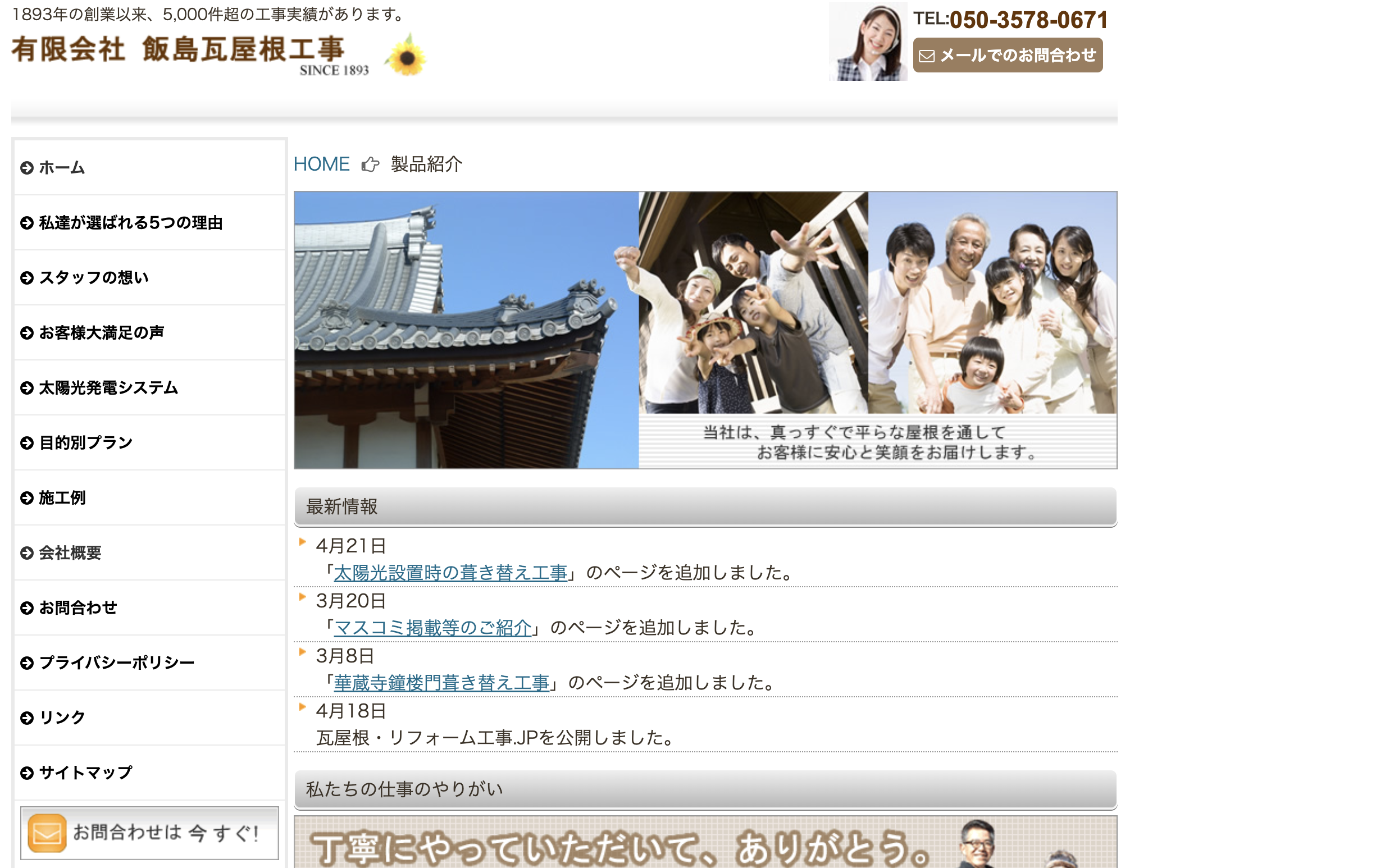This screenshot has height=868, width=1385.
Task: Open 私達が選ばれる5つの理由 page
Action: [x=130, y=223]
